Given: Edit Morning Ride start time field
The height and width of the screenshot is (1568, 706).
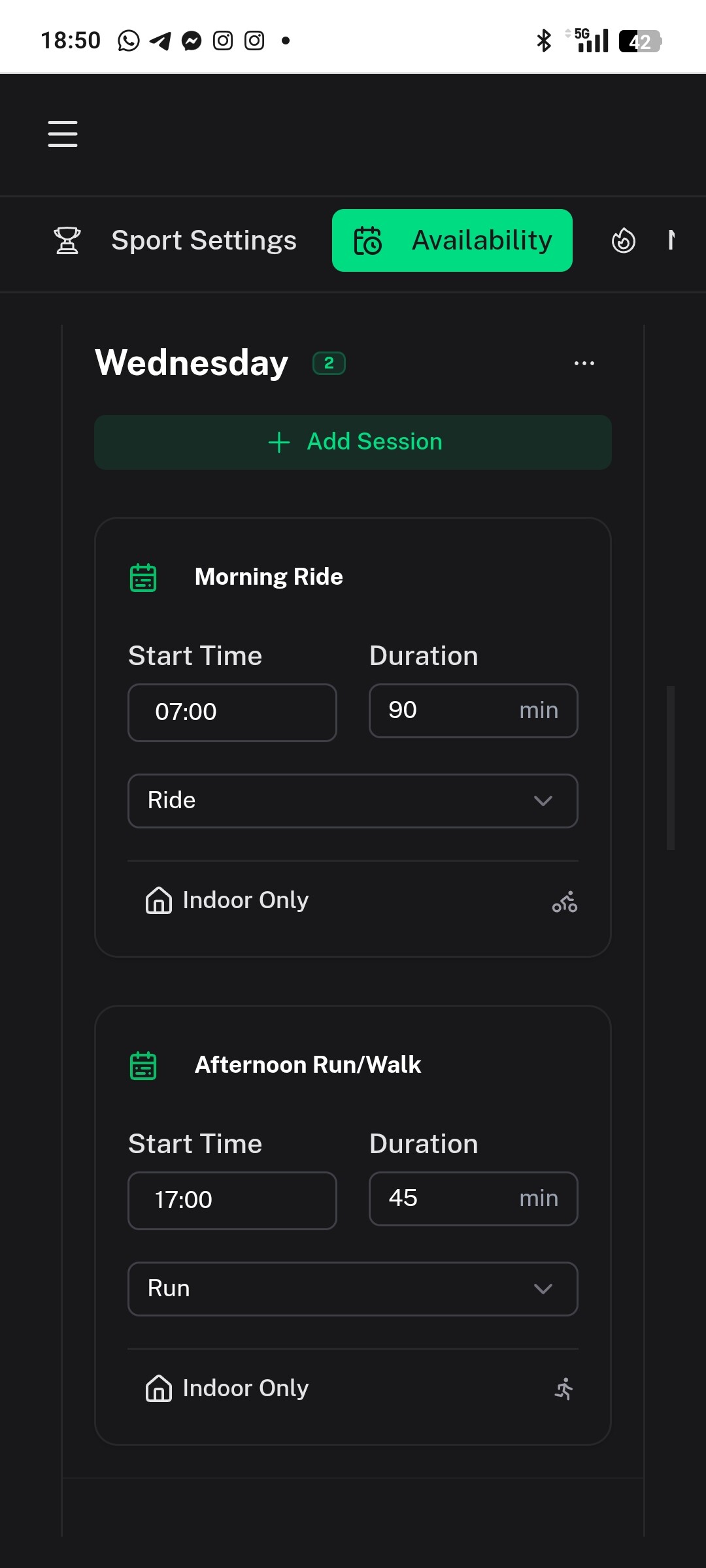Looking at the screenshot, I should pyautogui.click(x=232, y=712).
